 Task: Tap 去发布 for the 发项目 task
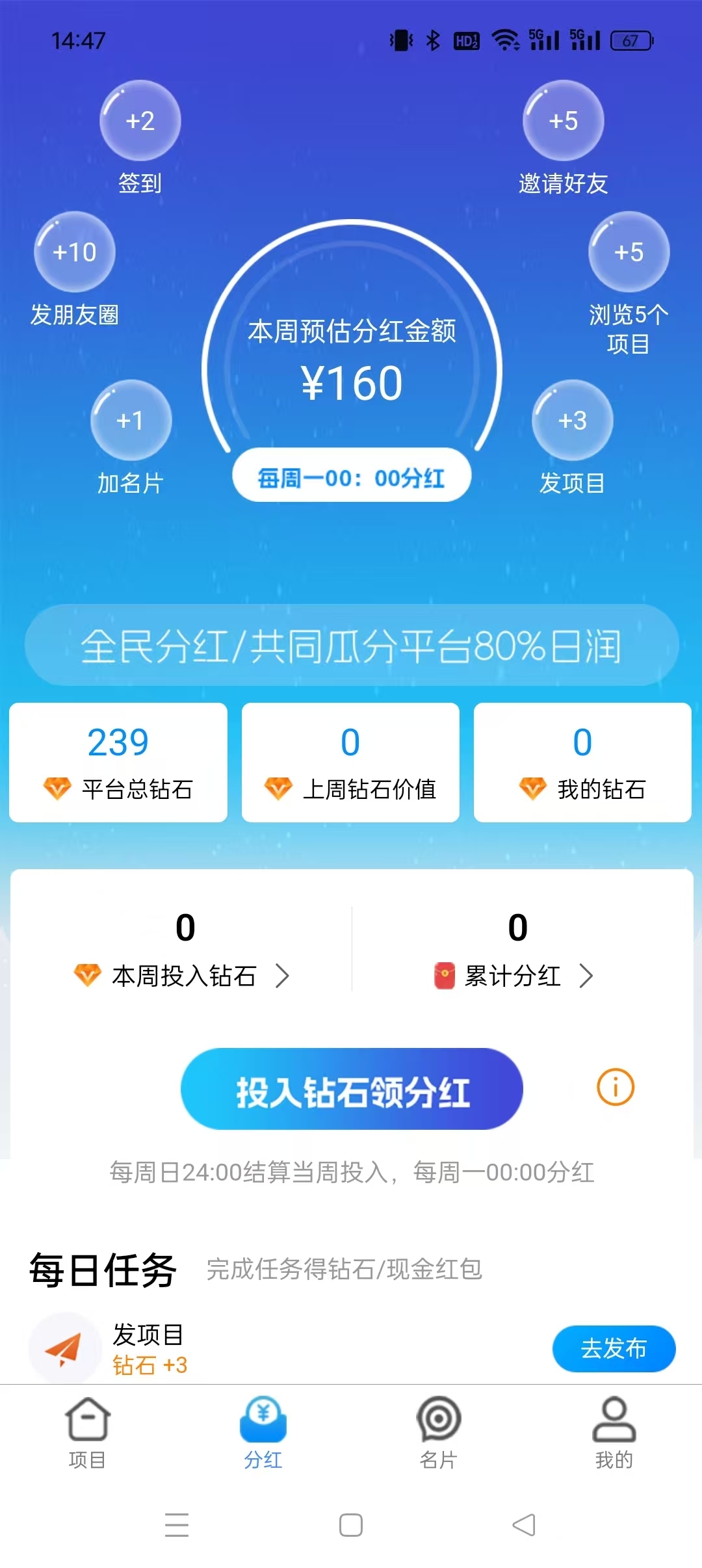coord(614,1348)
